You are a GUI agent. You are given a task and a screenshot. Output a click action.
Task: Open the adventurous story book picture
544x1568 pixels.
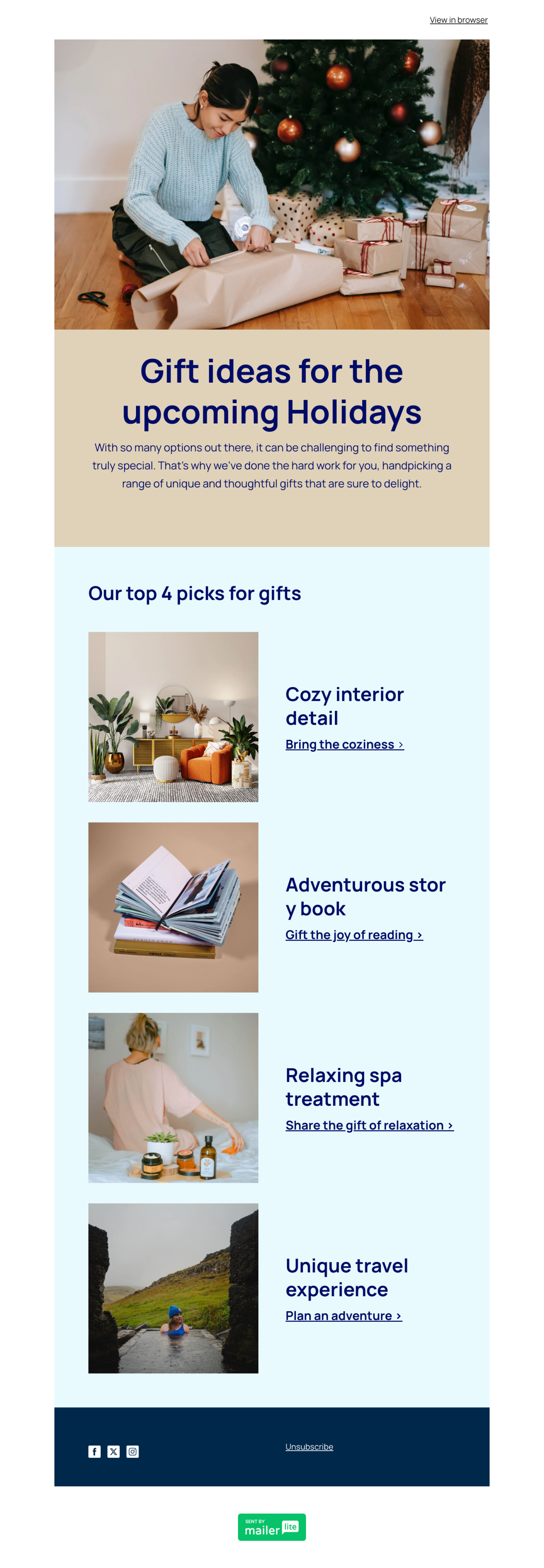173,908
